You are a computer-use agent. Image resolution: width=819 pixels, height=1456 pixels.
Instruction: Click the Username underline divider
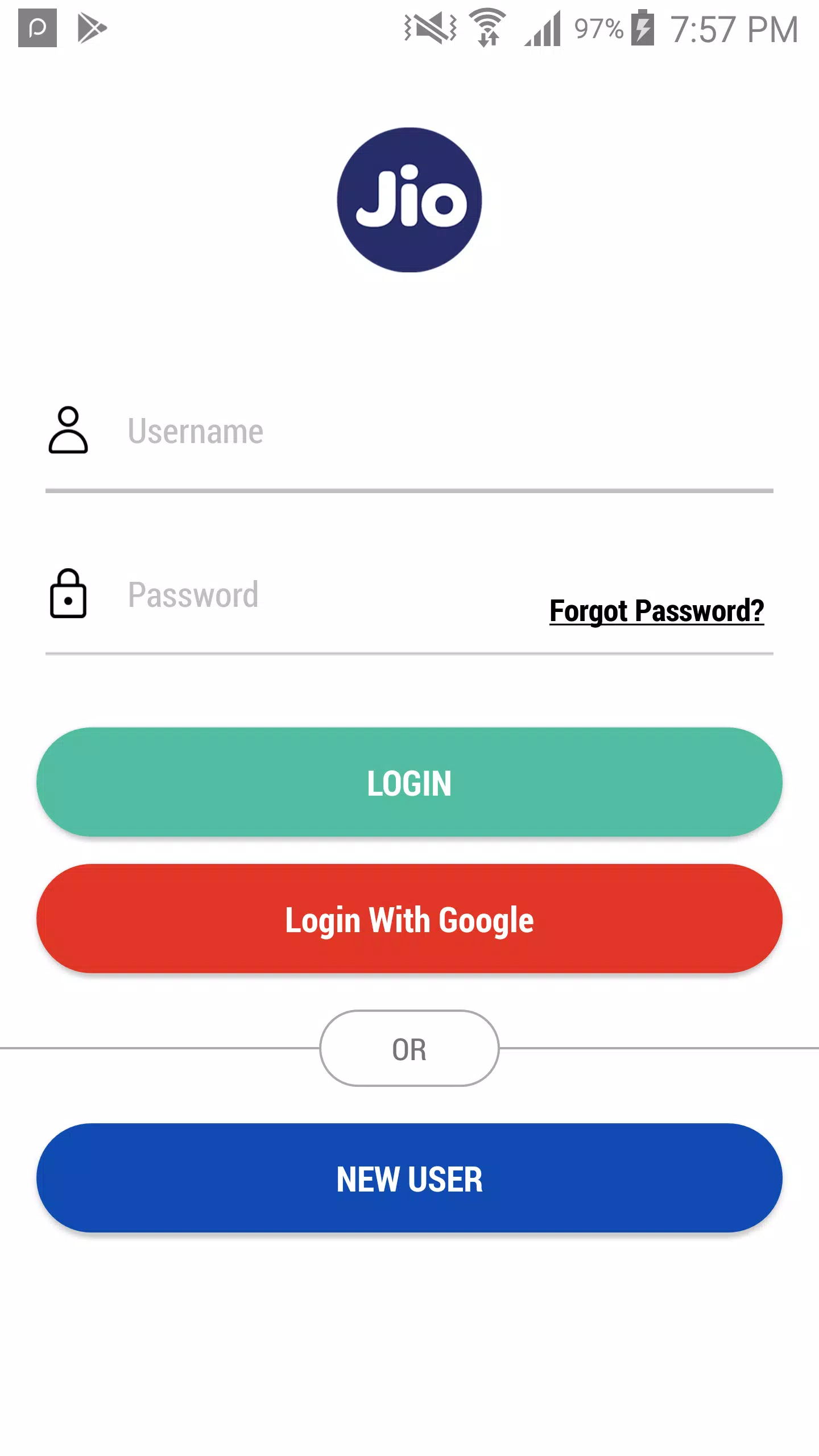409,488
